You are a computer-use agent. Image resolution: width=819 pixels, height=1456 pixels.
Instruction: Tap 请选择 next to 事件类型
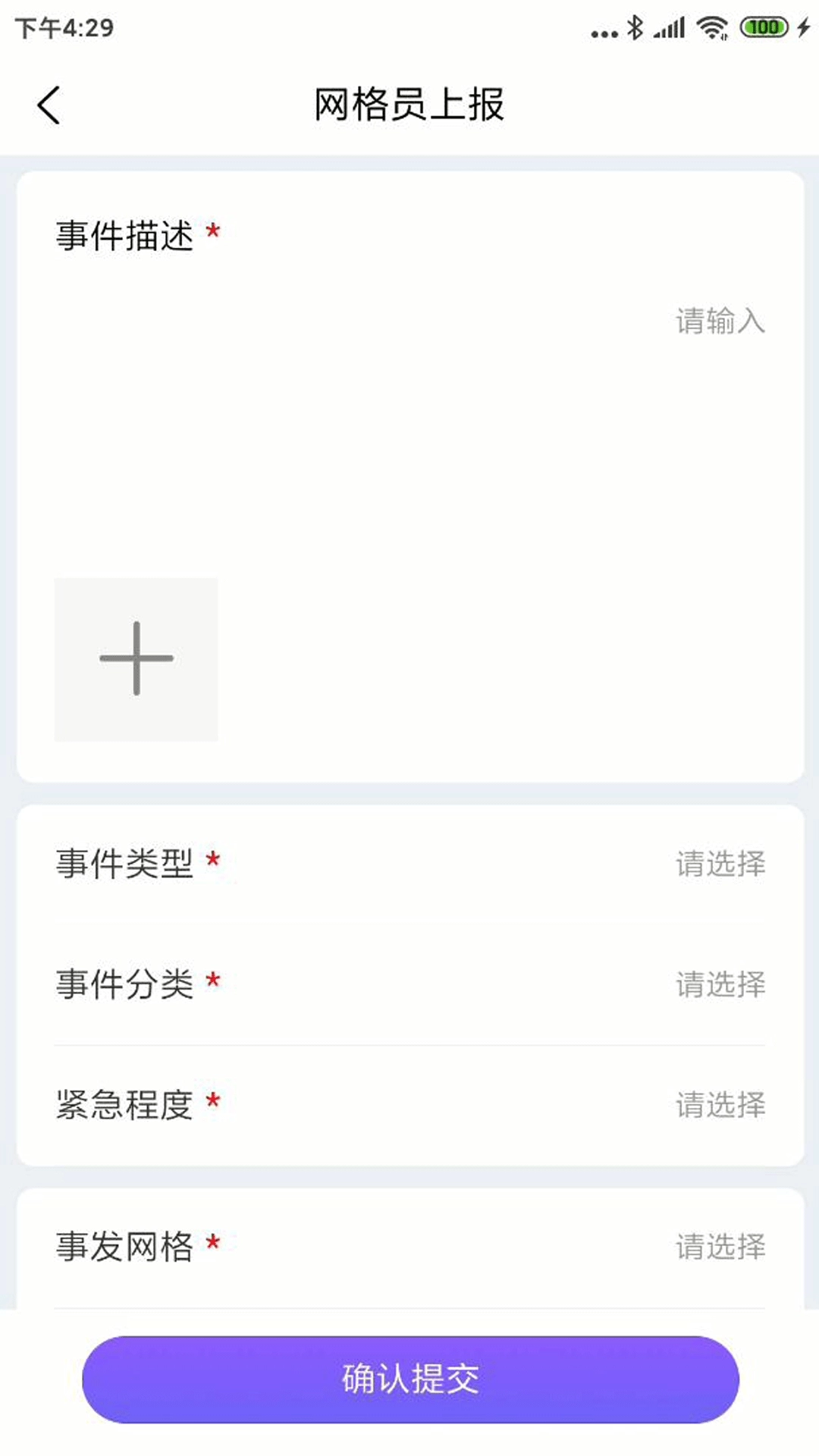tap(719, 862)
